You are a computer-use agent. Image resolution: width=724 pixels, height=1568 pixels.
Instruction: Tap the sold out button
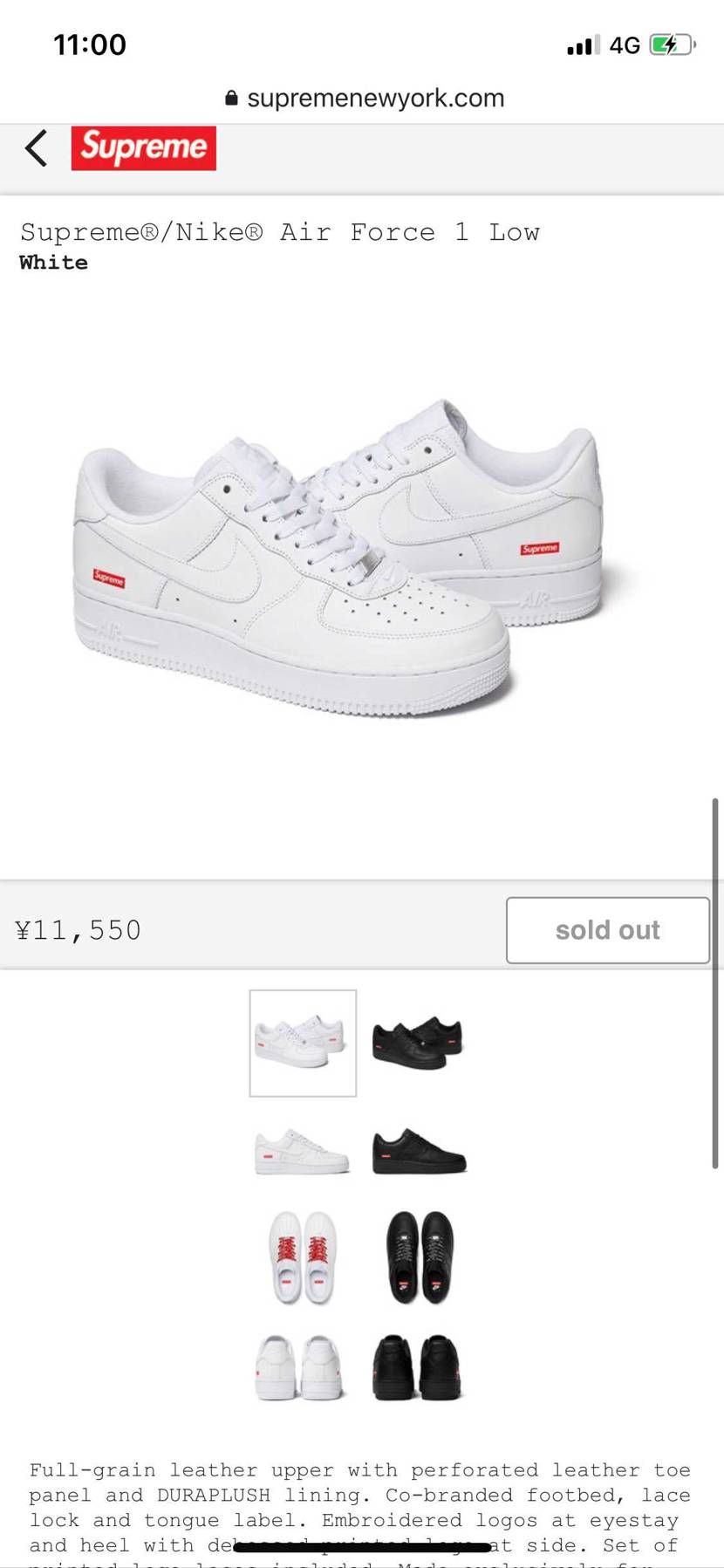(607, 930)
